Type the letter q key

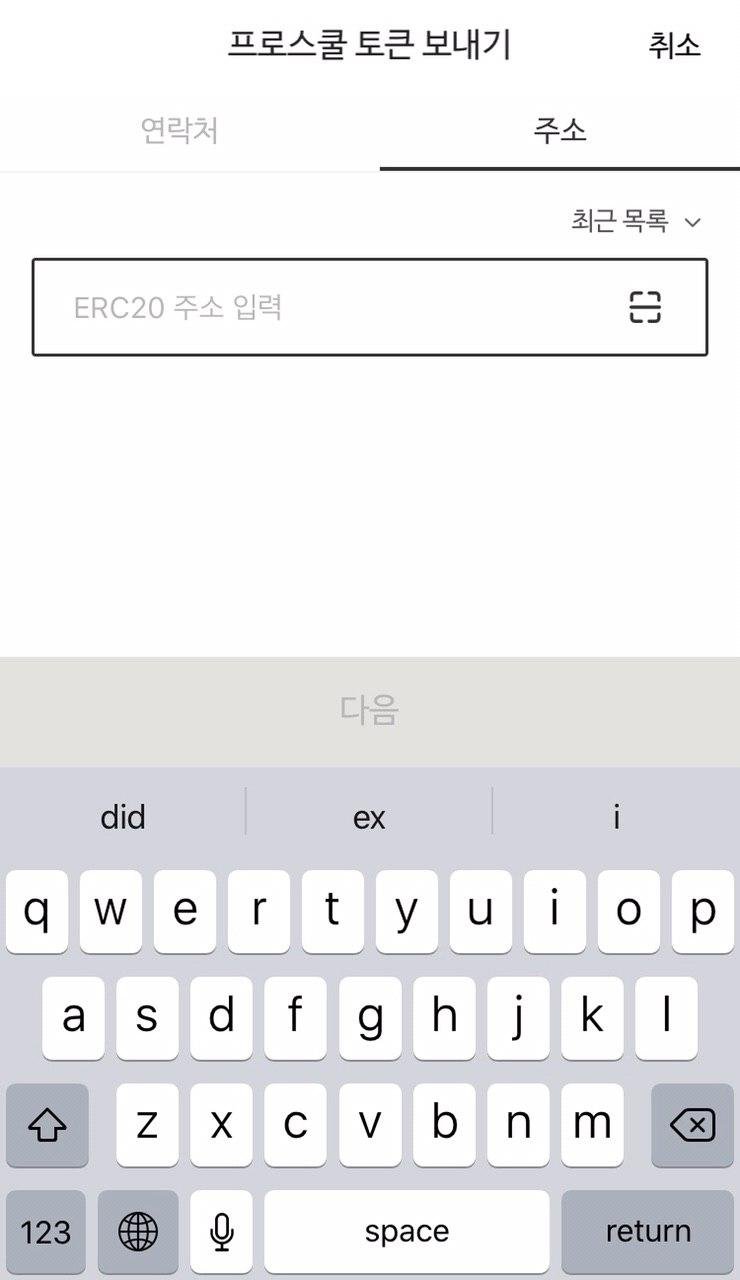click(37, 911)
